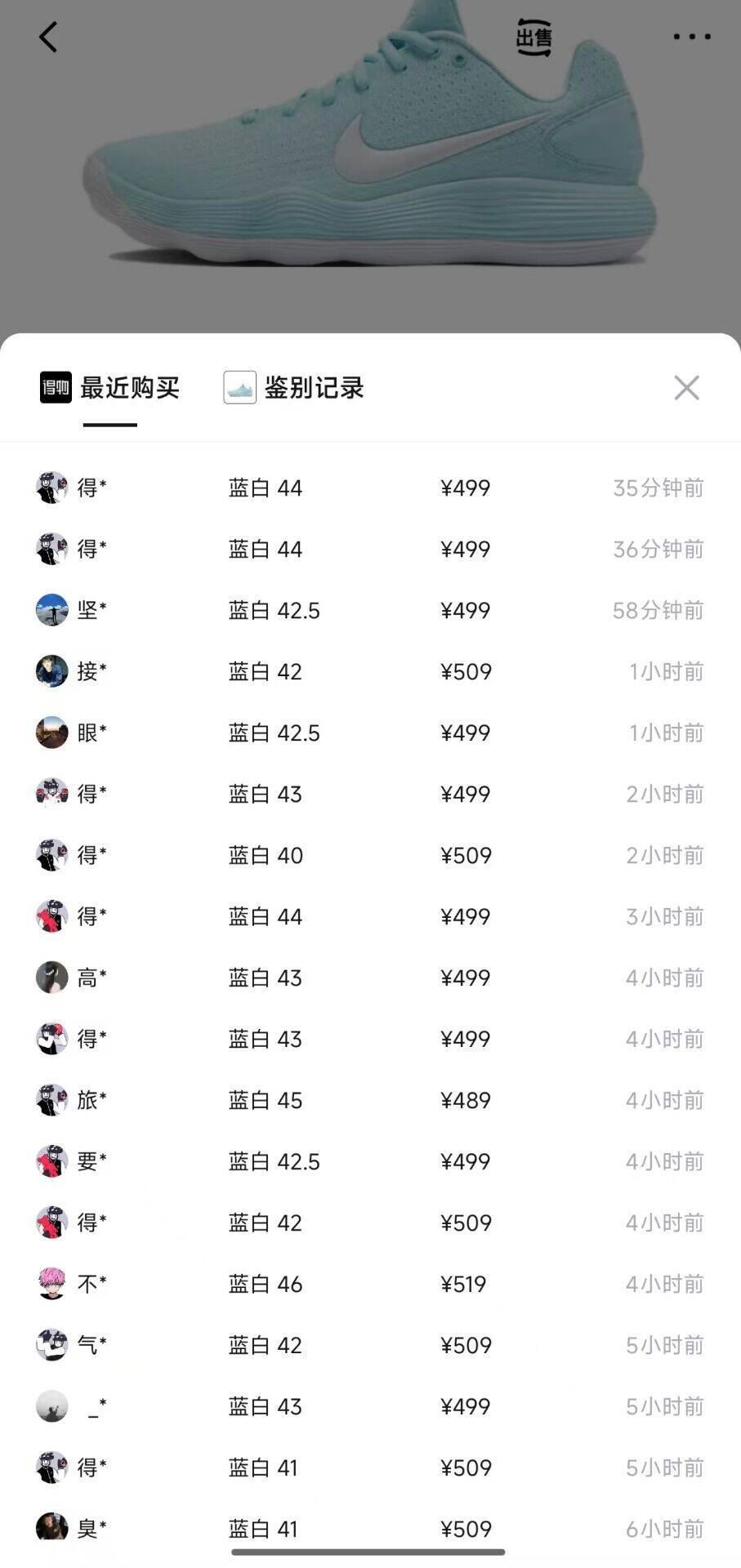The width and height of the screenshot is (741, 1568).
Task: Open the three-dot overflow menu
Action: pos(691,37)
